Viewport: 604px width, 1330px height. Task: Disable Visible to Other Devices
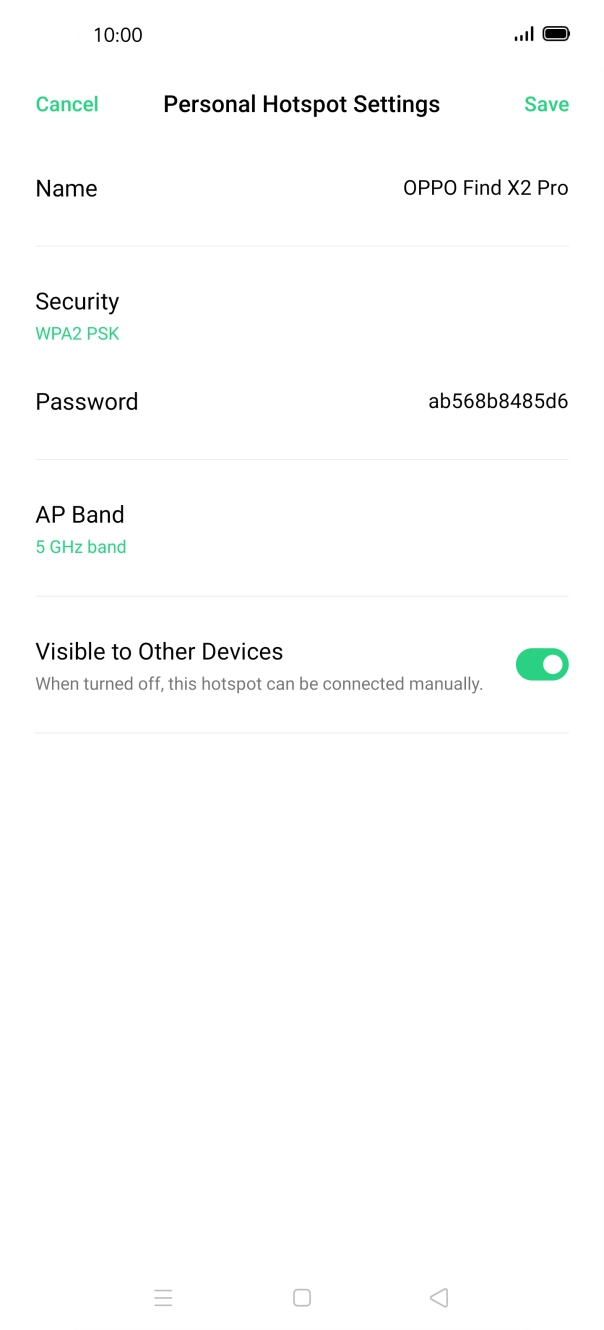pos(541,665)
